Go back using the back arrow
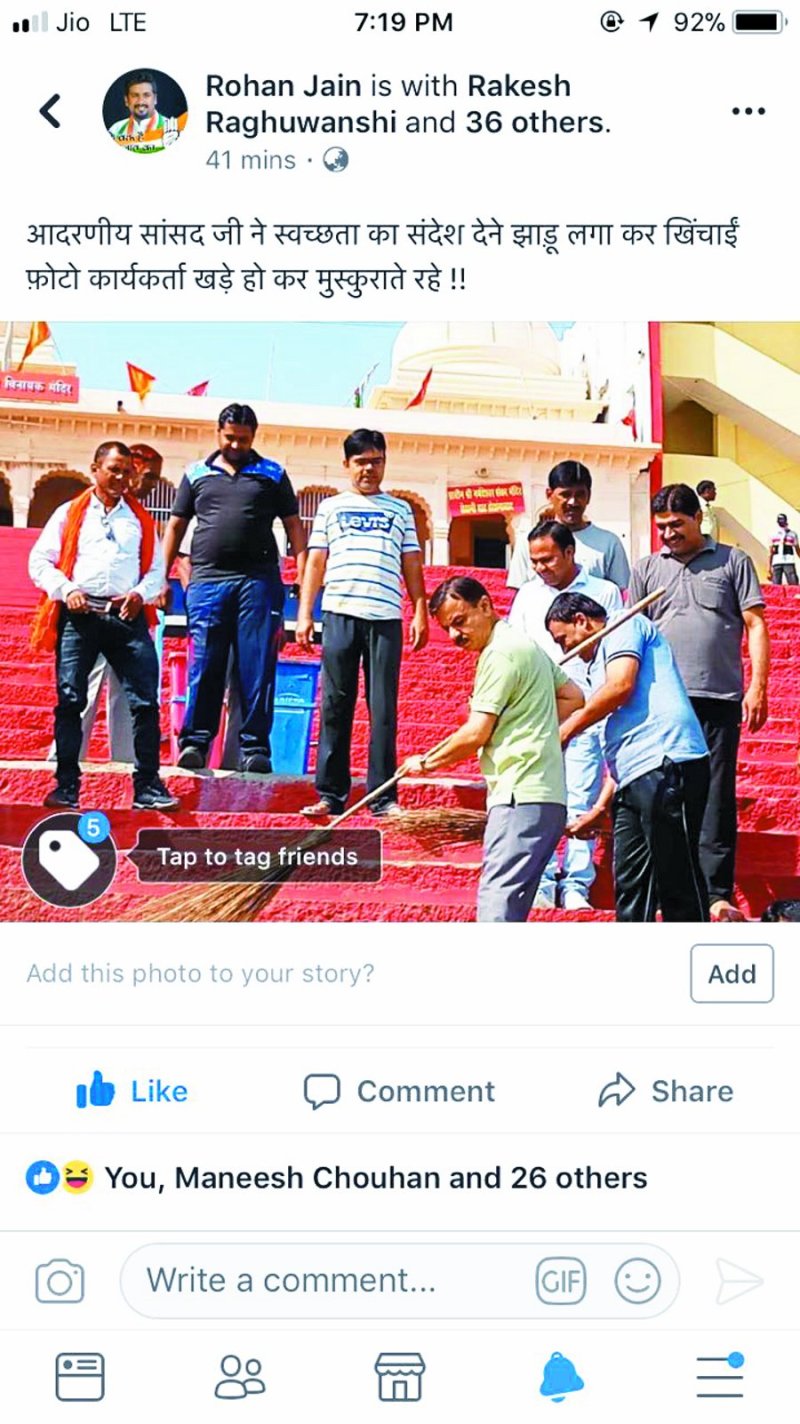The width and height of the screenshot is (800, 1424). 50,111
